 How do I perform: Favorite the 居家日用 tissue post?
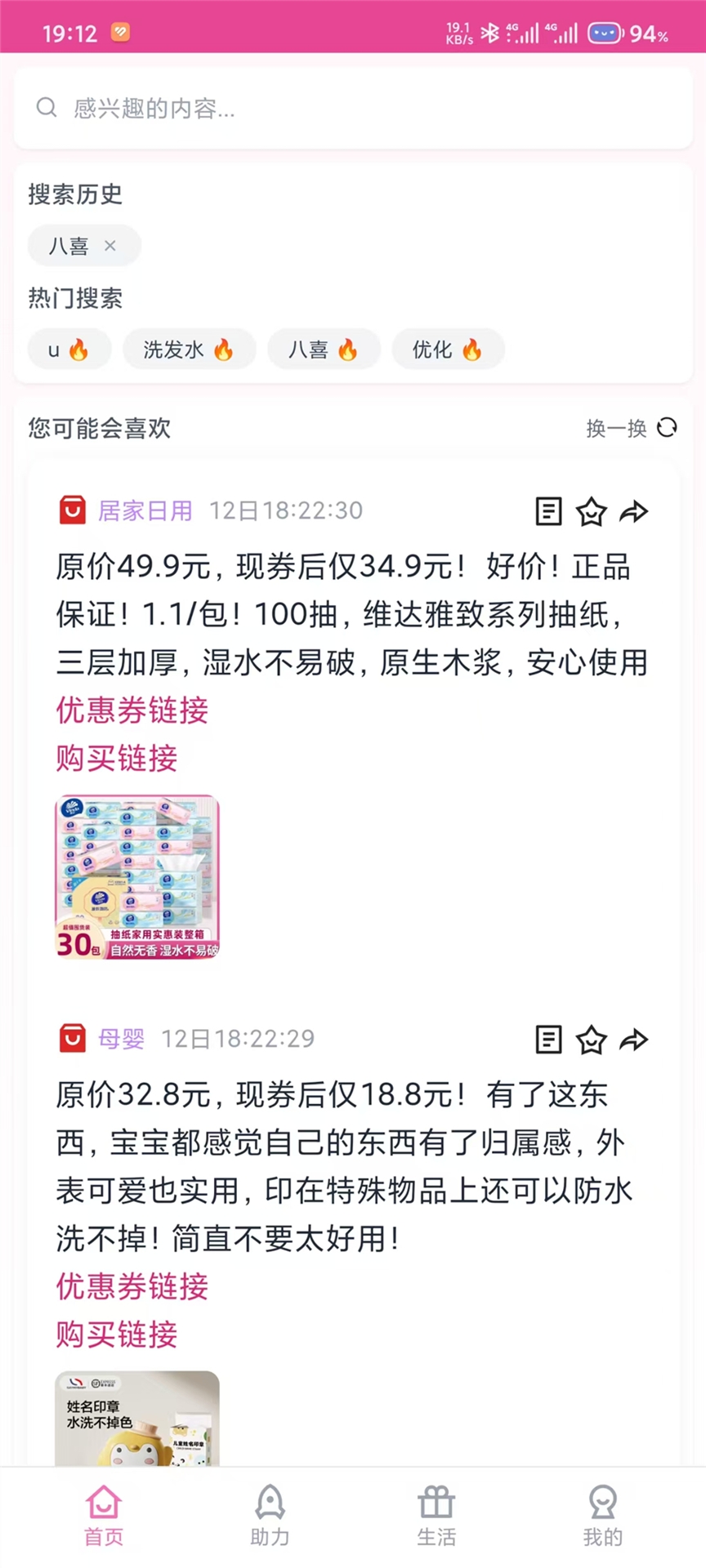(x=591, y=512)
